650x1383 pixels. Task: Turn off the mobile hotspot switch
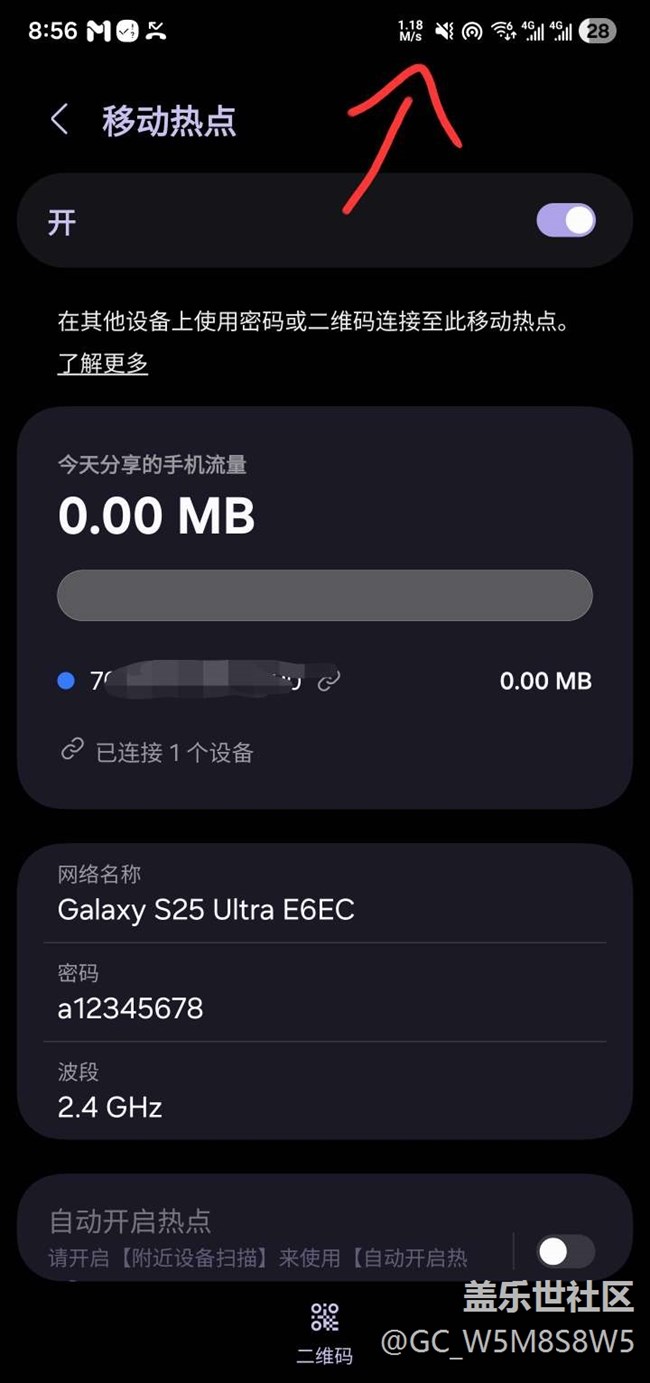point(566,221)
